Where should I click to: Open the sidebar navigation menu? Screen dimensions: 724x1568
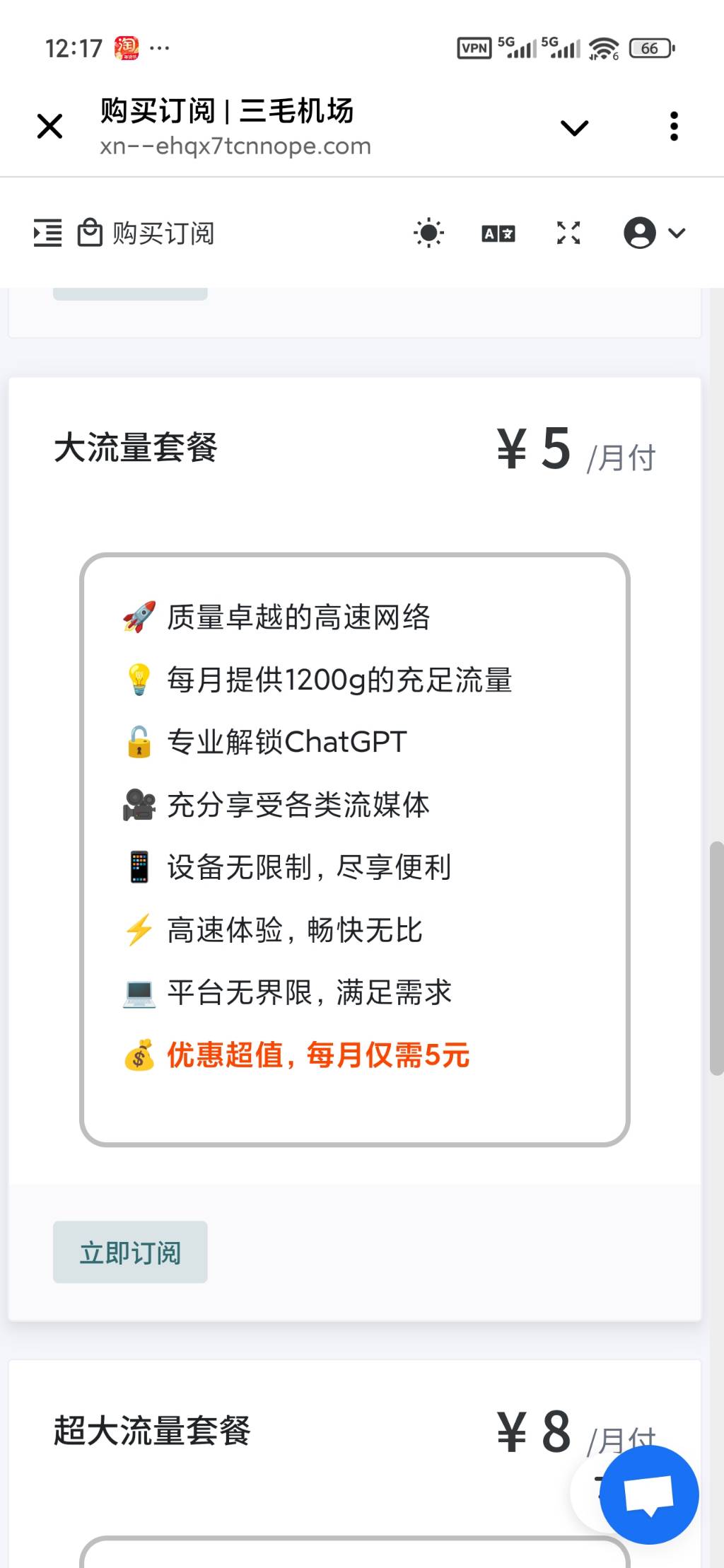(x=48, y=233)
